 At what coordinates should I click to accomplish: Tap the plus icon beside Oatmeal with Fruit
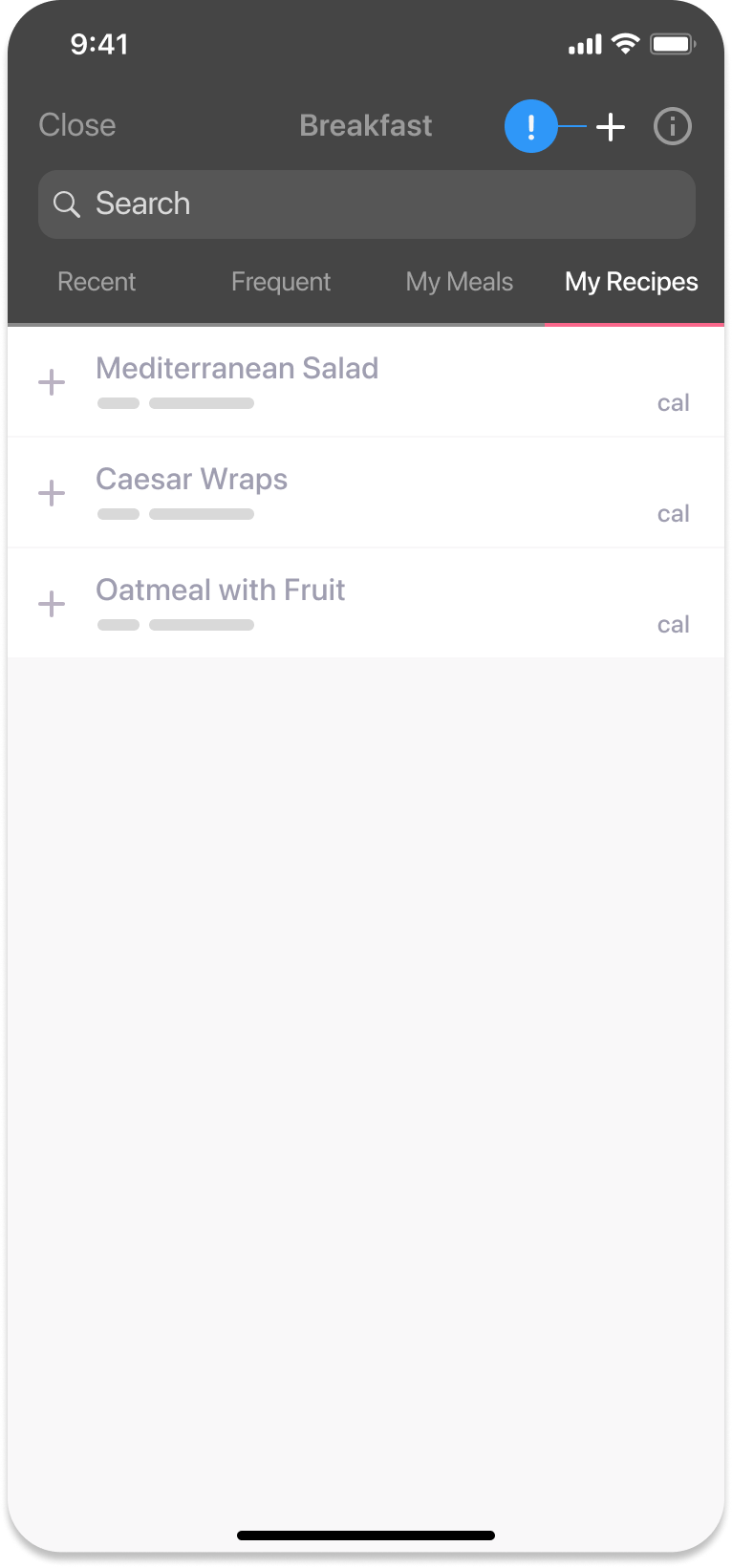click(x=52, y=604)
